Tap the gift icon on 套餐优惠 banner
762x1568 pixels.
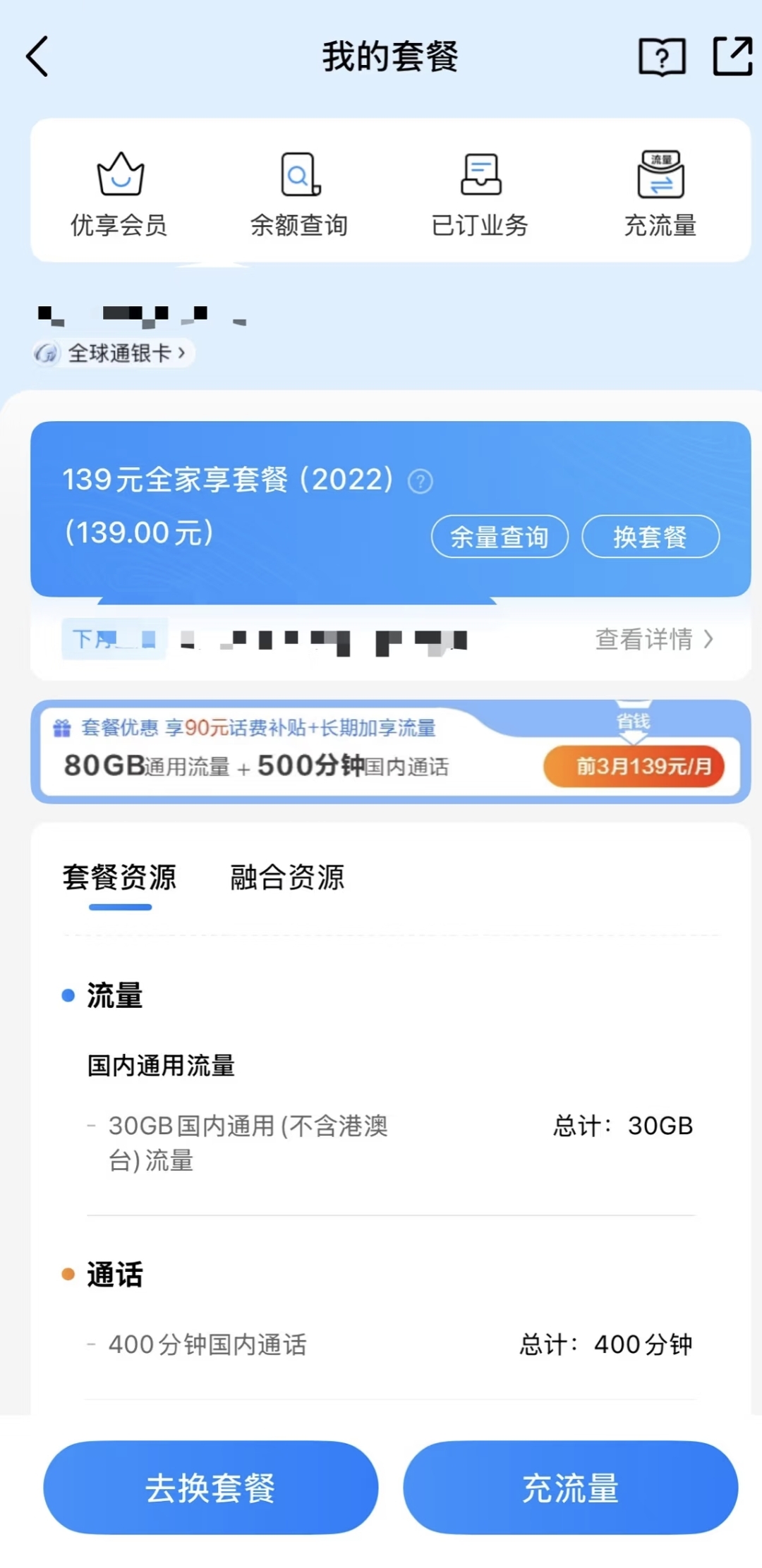[64, 729]
